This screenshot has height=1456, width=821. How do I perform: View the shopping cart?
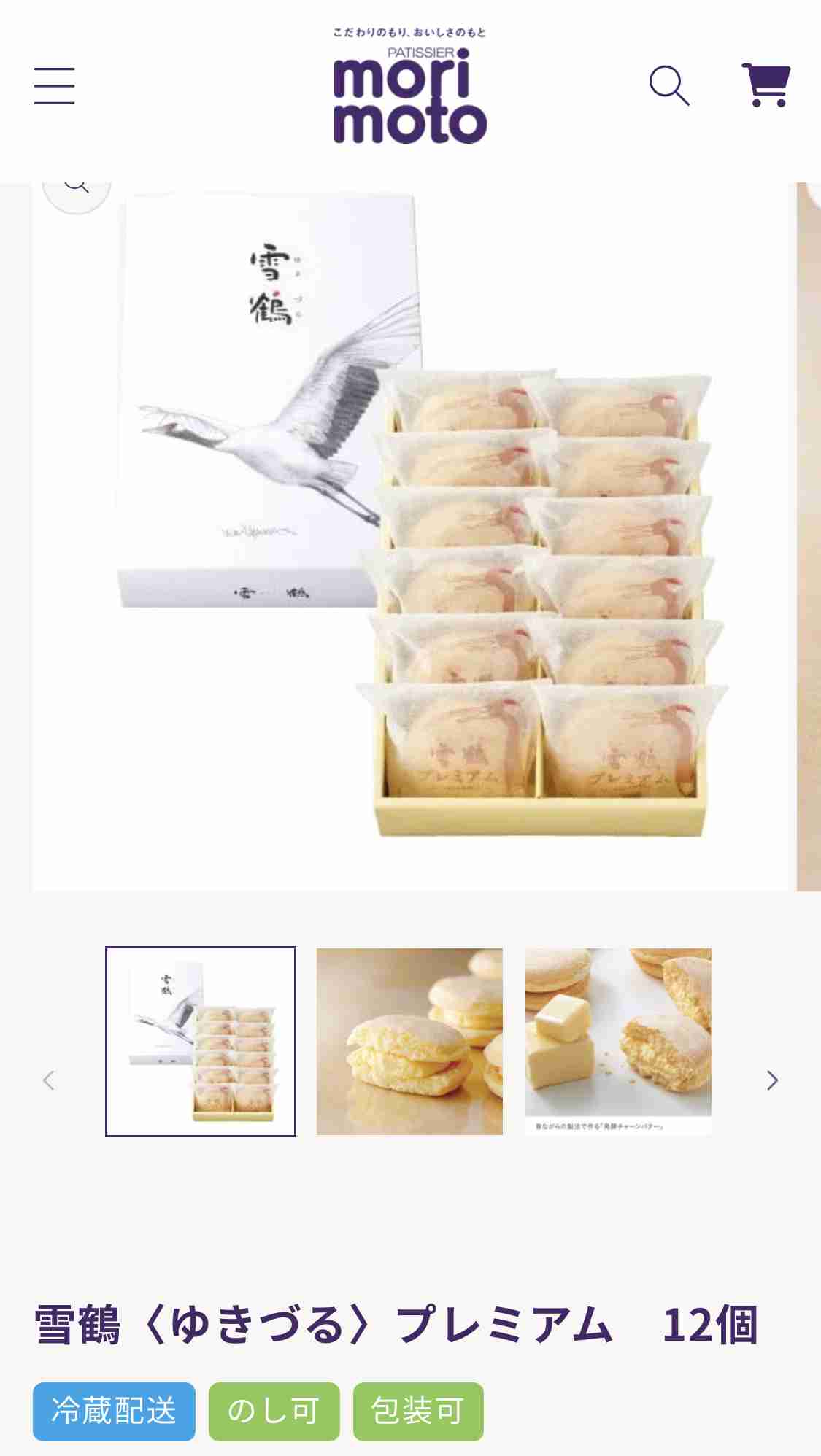(x=766, y=86)
